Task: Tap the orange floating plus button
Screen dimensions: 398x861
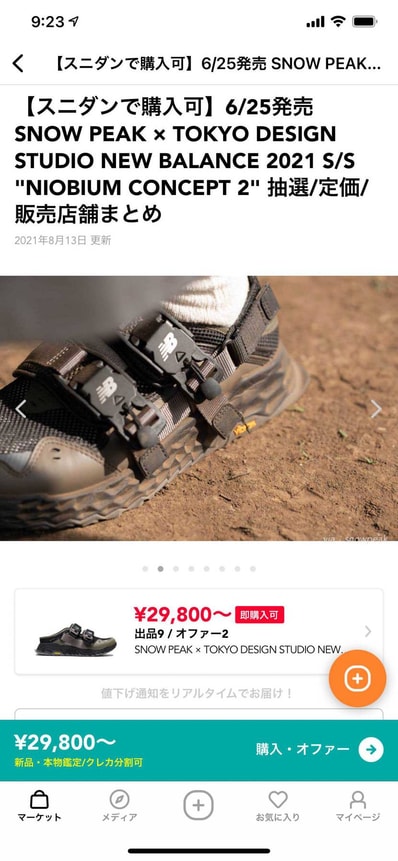Action: (357, 678)
